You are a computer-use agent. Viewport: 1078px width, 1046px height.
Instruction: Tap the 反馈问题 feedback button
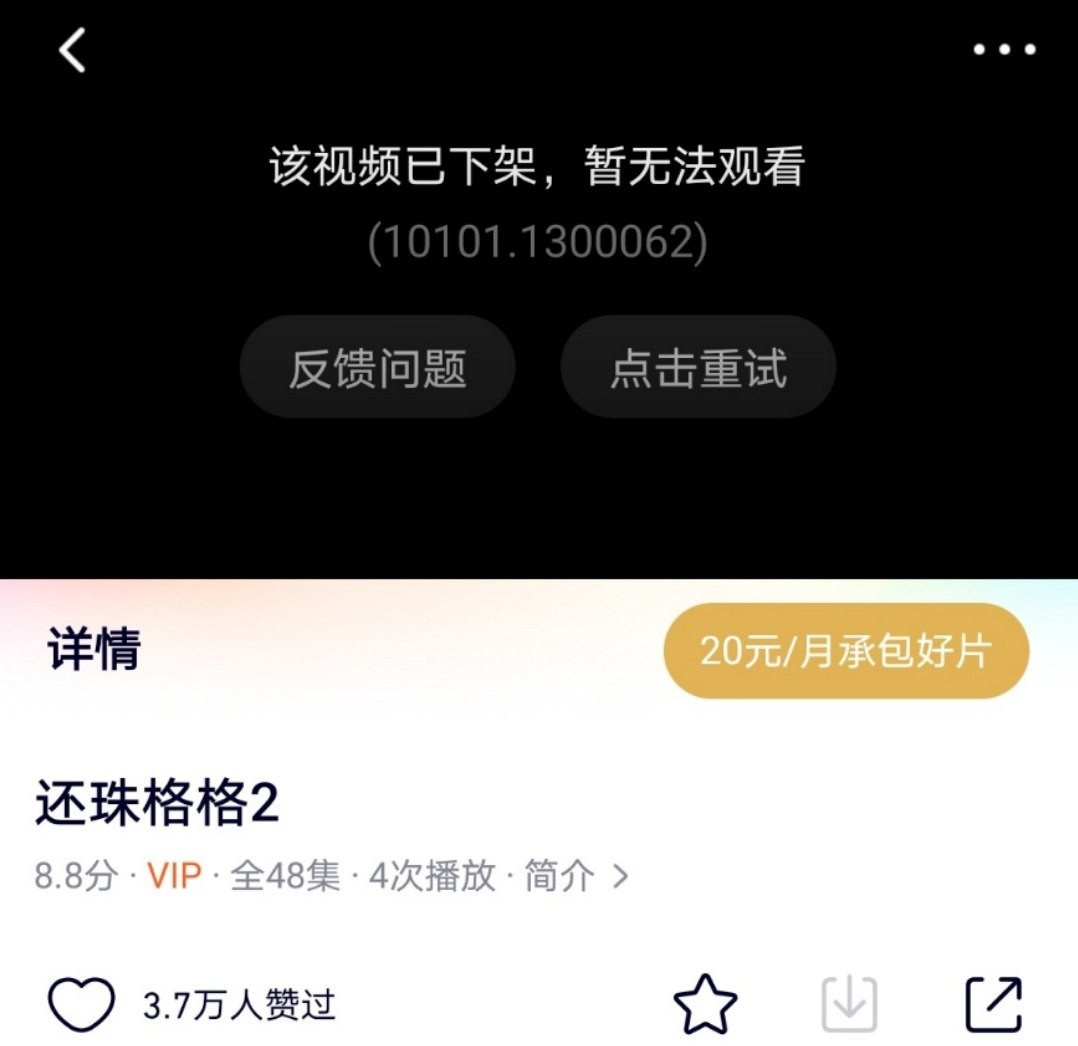point(377,368)
